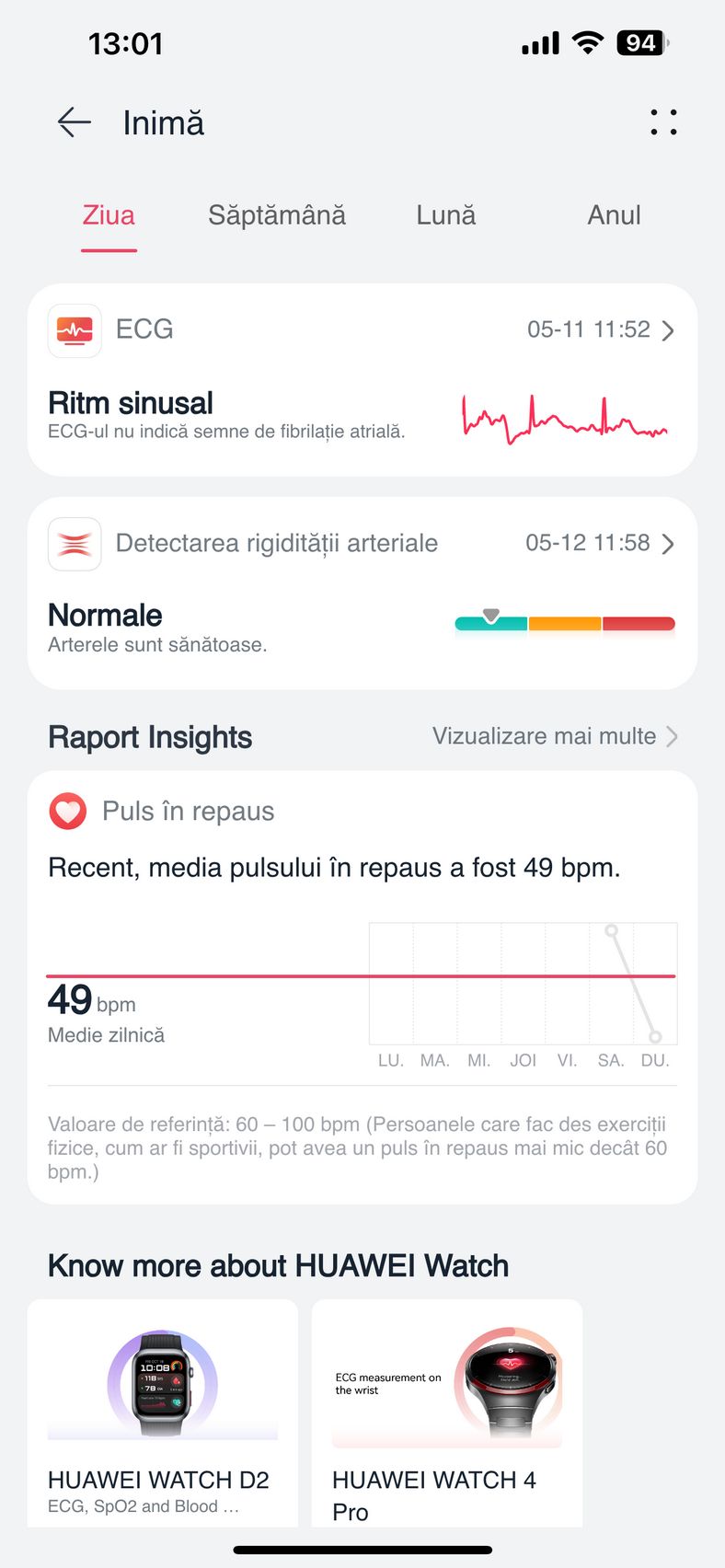Open the HUAWEI WATCH D2 card
This screenshot has height=1568, width=725.
click(163, 1412)
